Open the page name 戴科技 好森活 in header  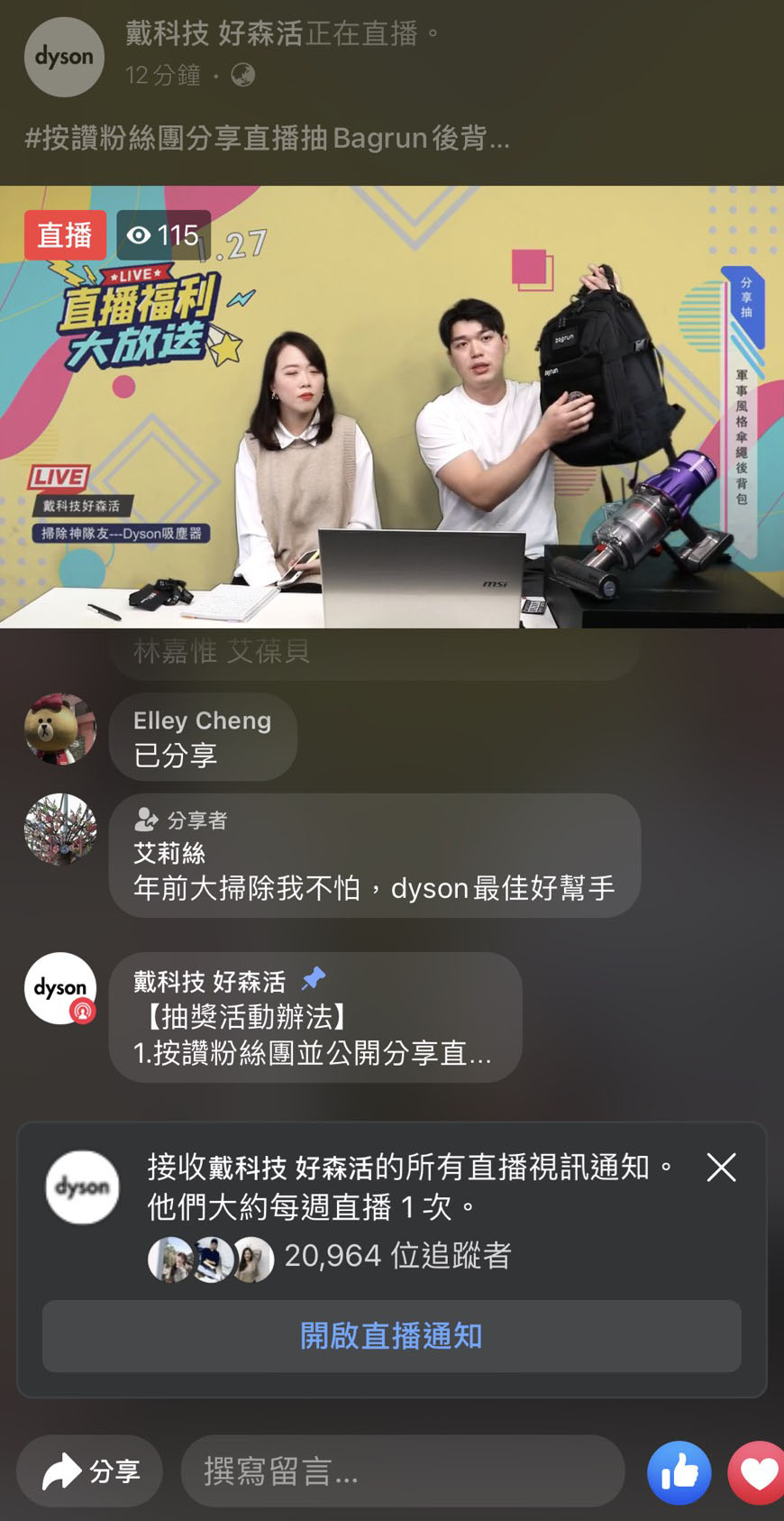[214, 33]
